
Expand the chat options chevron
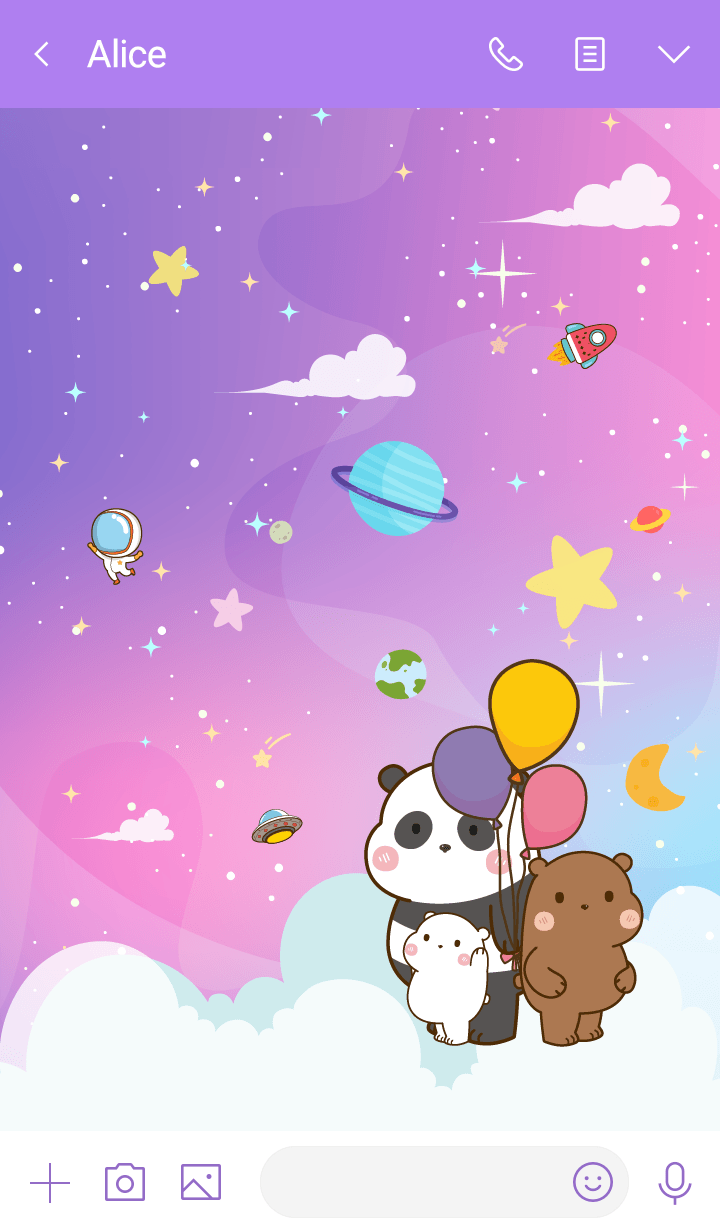[674, 54]
